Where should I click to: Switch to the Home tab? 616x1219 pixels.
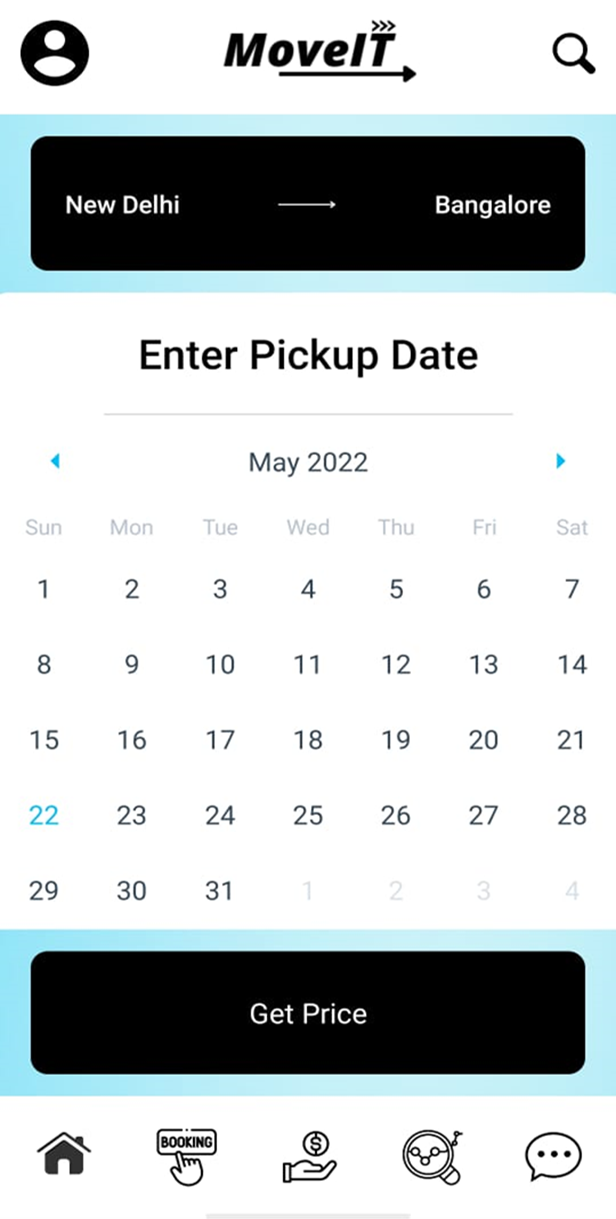[64, 1156]
